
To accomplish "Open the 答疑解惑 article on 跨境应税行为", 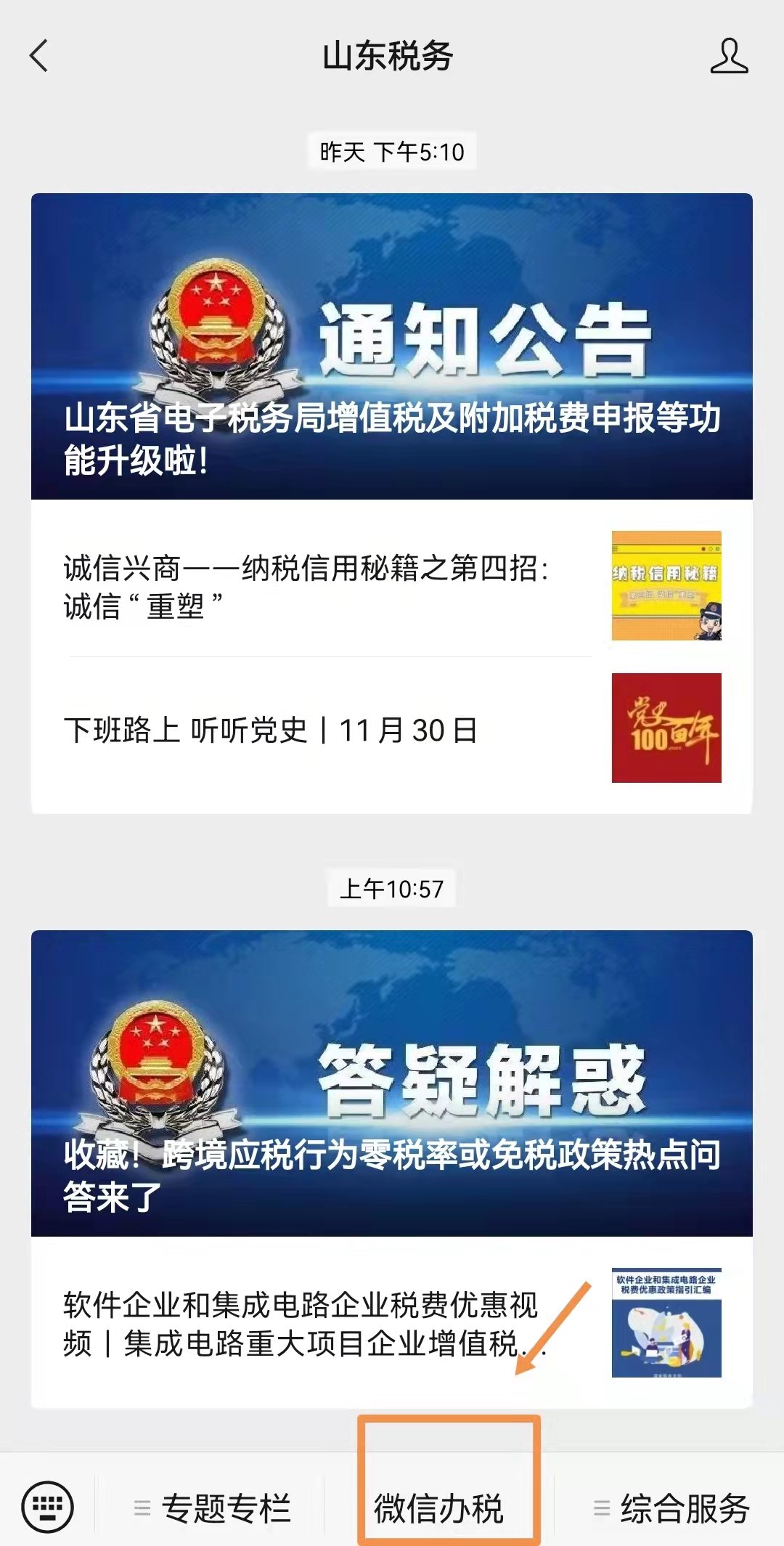I will point(391,1083).
